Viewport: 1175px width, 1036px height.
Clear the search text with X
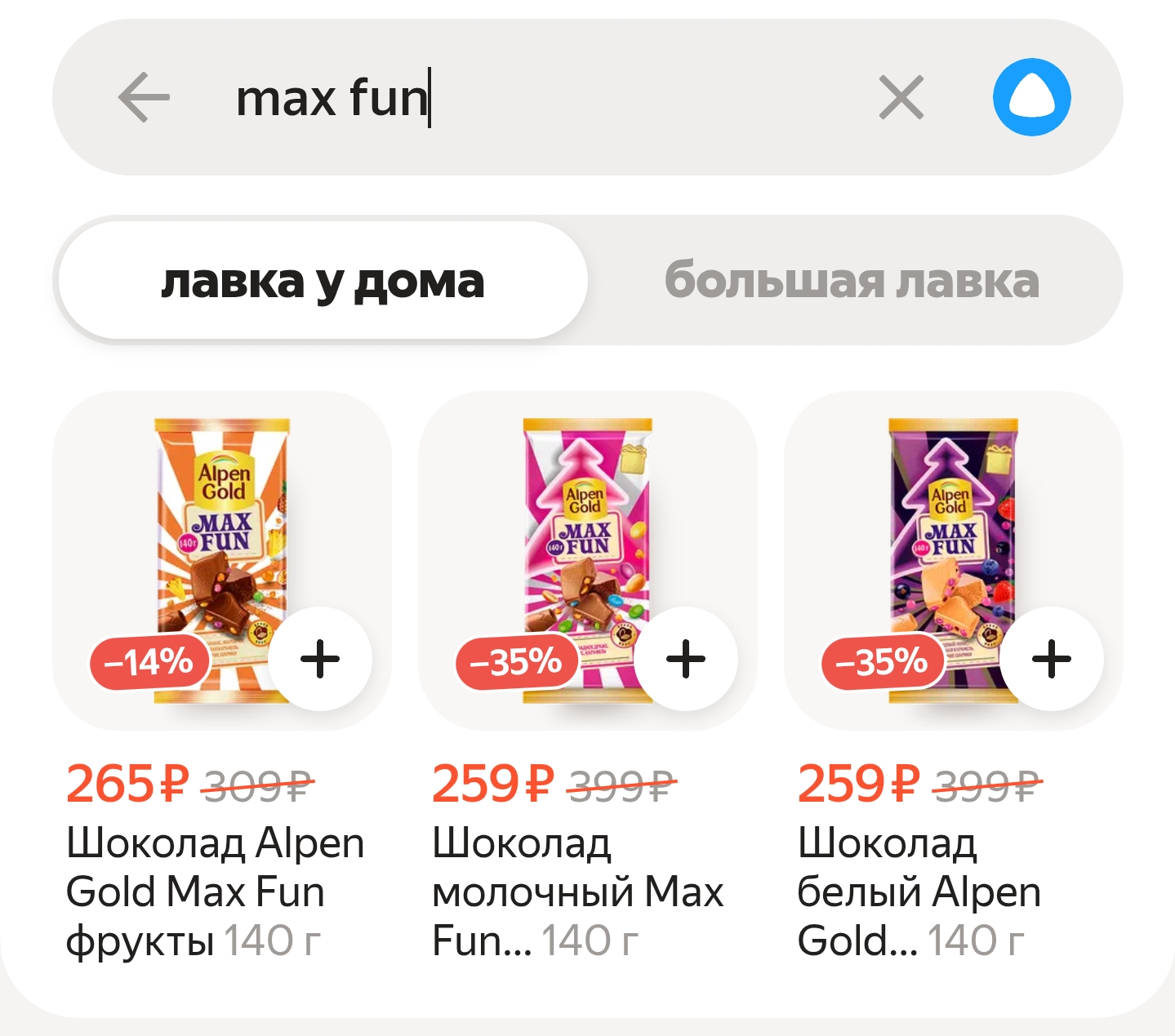[901, 97]
